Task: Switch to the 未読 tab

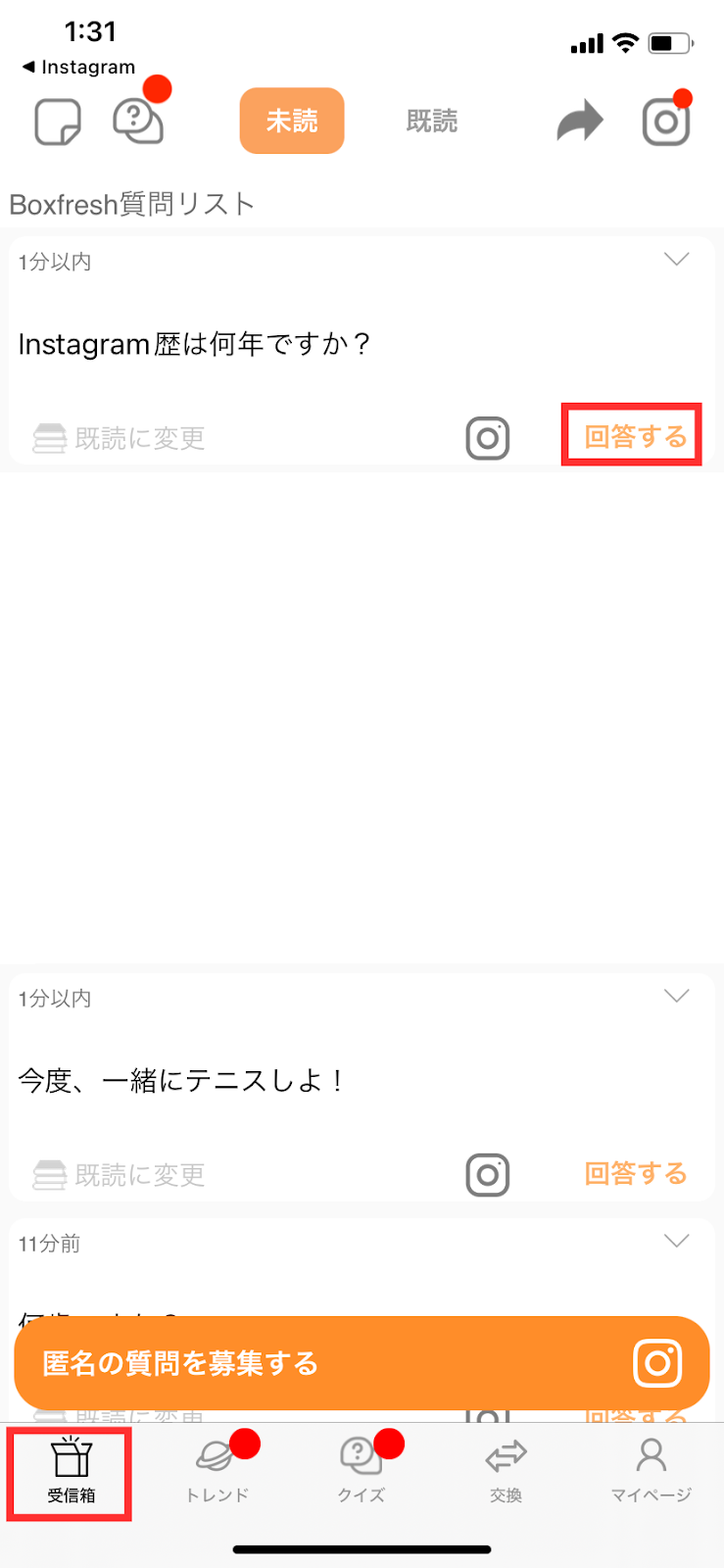Action: click(292, 121)
